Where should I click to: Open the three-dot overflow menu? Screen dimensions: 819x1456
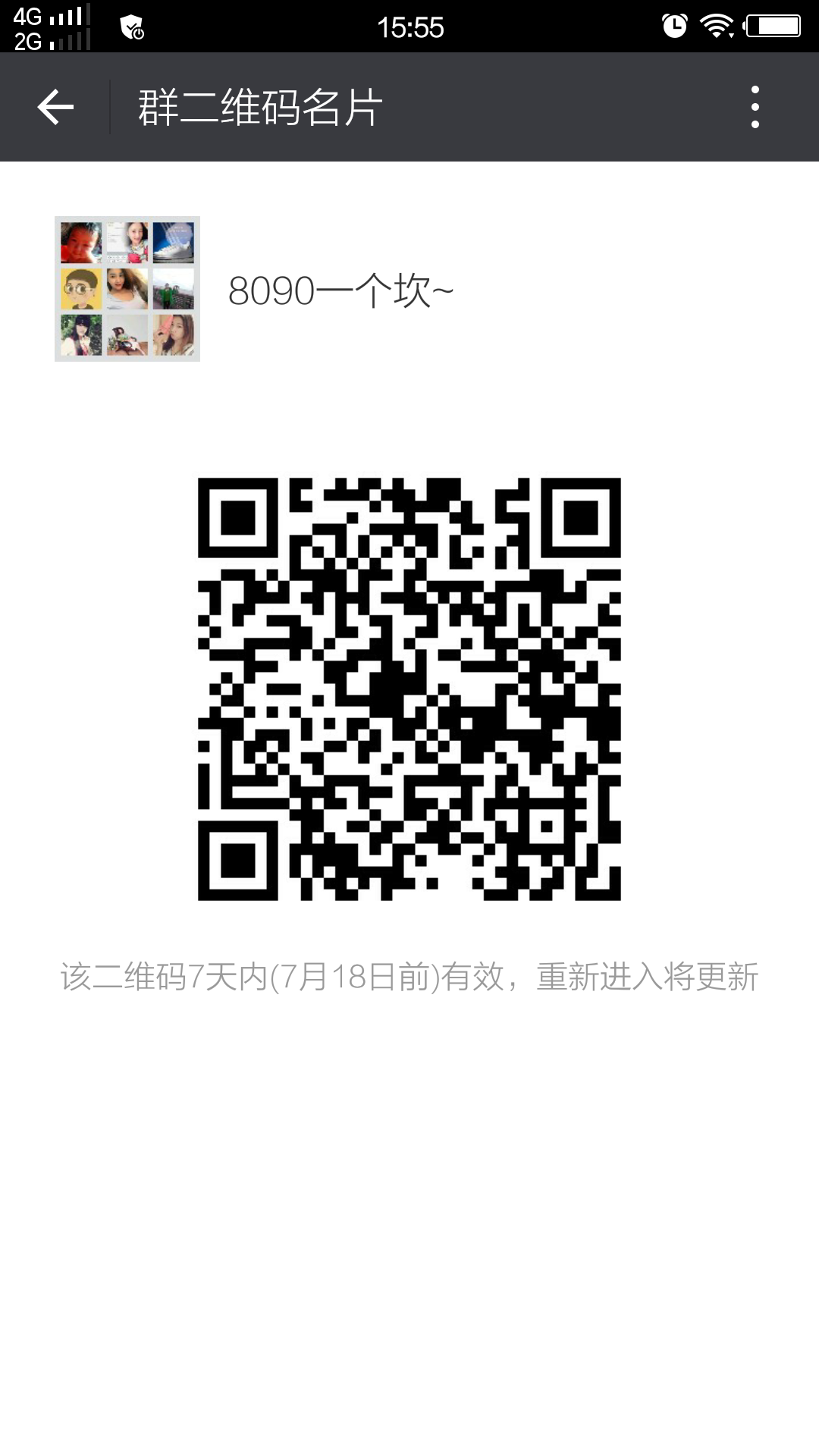[755, 107]
